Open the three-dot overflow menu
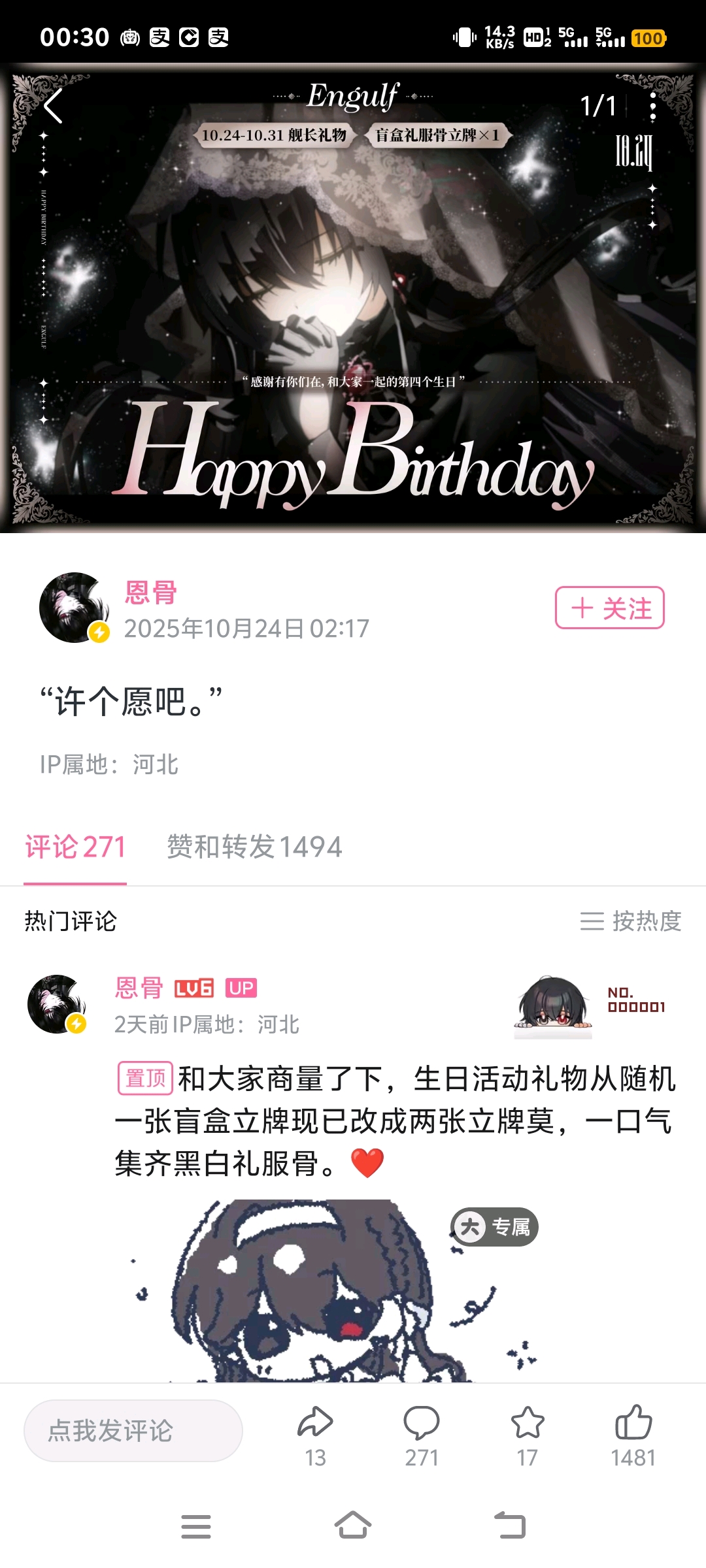Screen dimensions: 706x1568 [652, 106]
